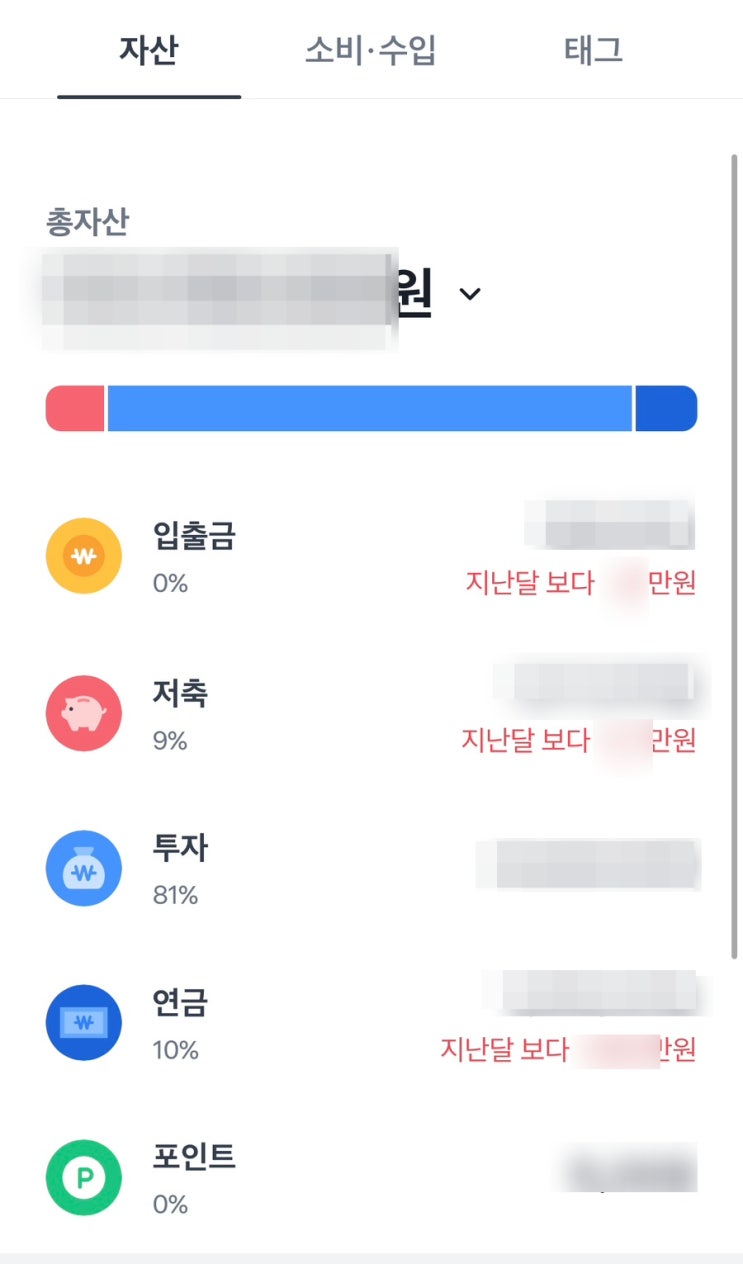Select the 연금 banknote icon
The height and width of the screenshot is (1264, 743).
83,1023
